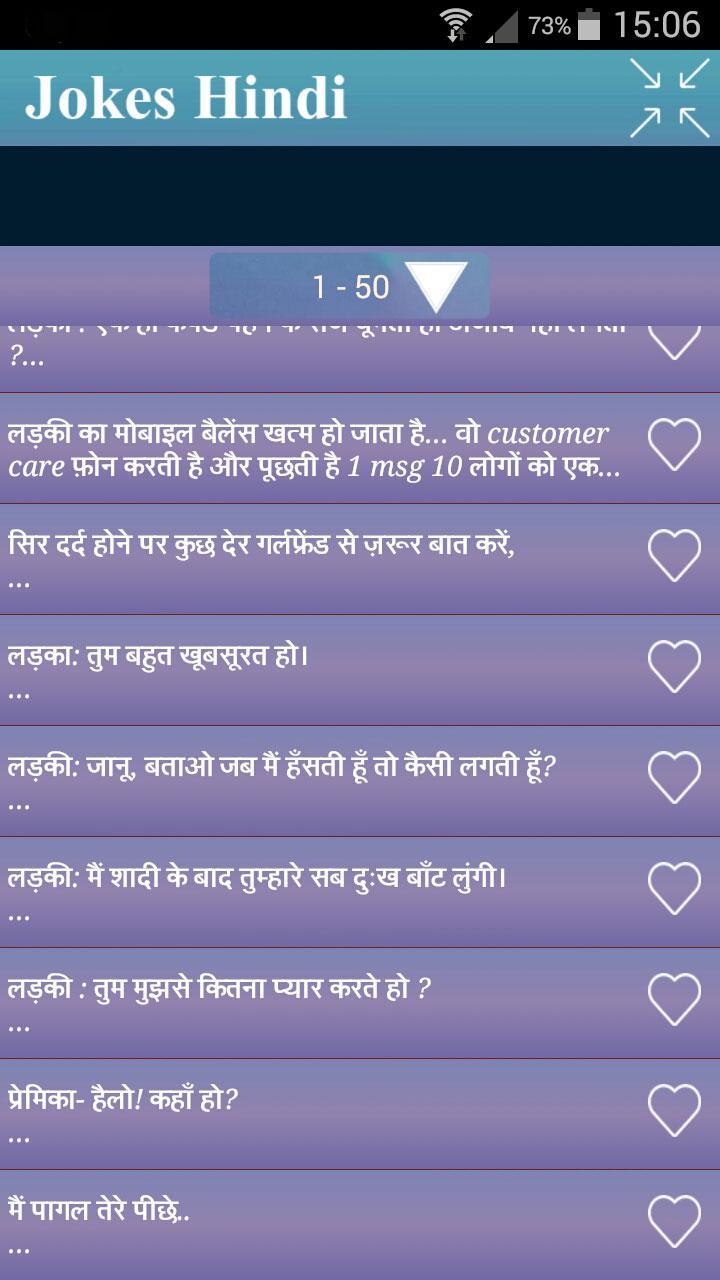This screenshot has width=720, height=1280.
Task: Open the joke about customer care
Action: click(310, 449)
